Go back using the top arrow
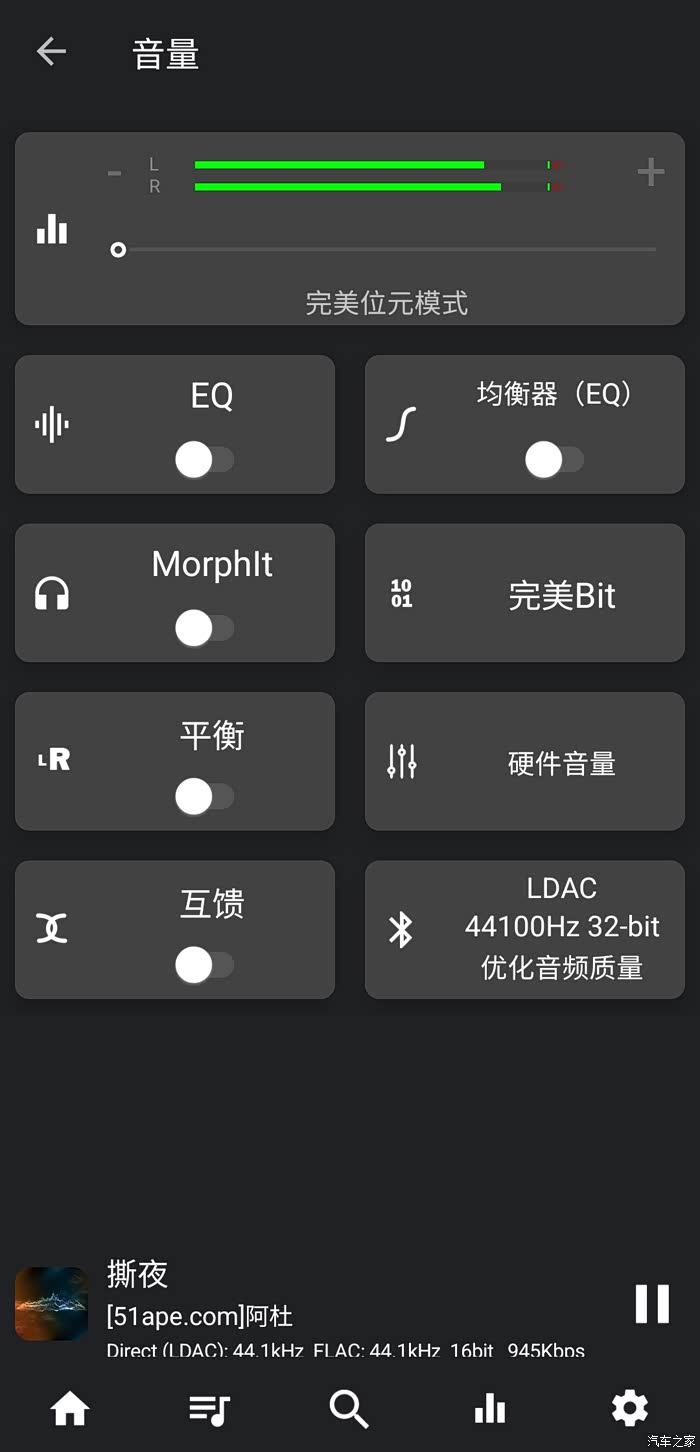This screenshot has width=700, height=1452. 51,52
